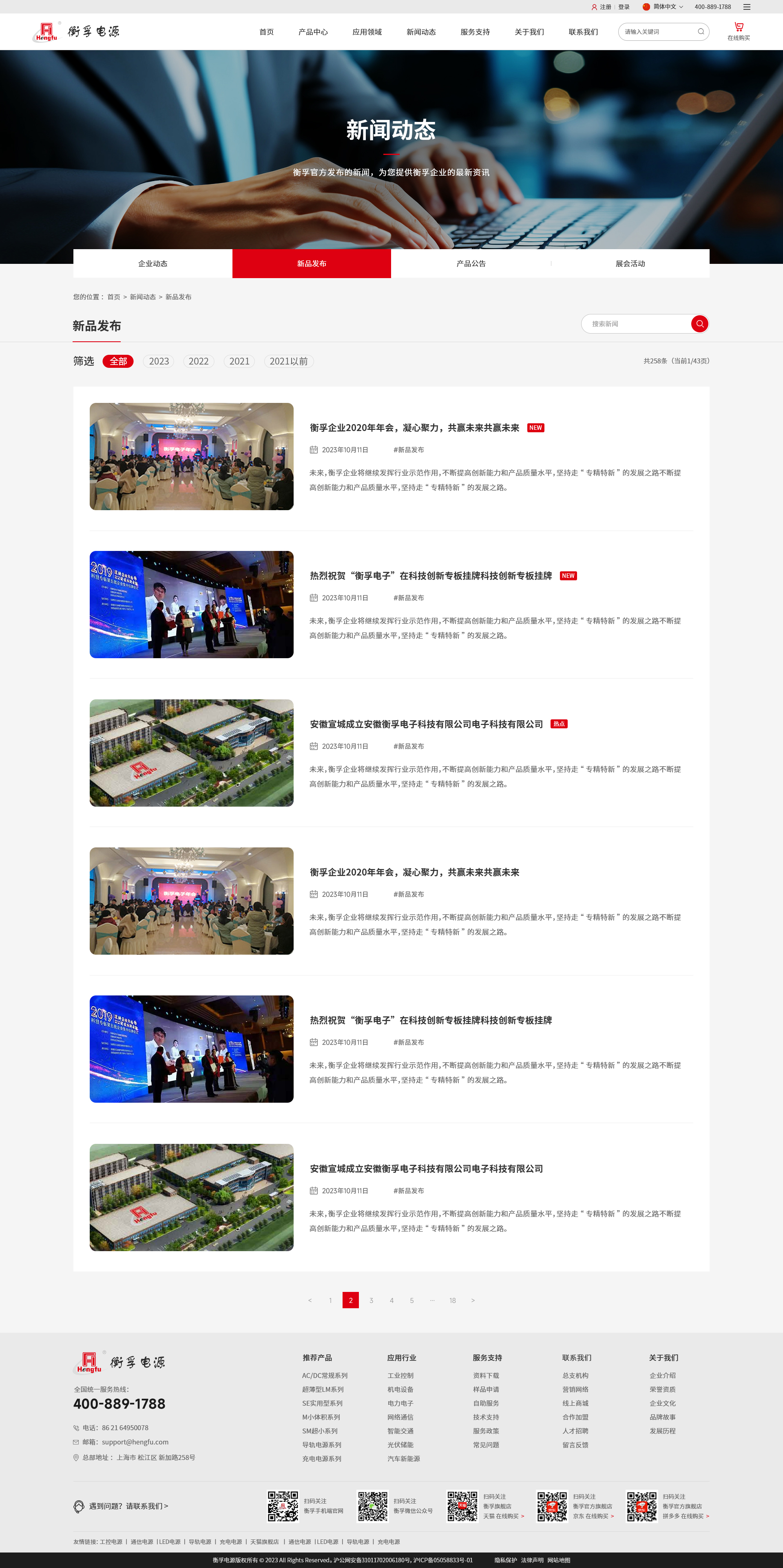783x1568 pixels.
Task: Open the first 衡孚企业2020年年会 article with NEW tag
Action: click(414, 428)
